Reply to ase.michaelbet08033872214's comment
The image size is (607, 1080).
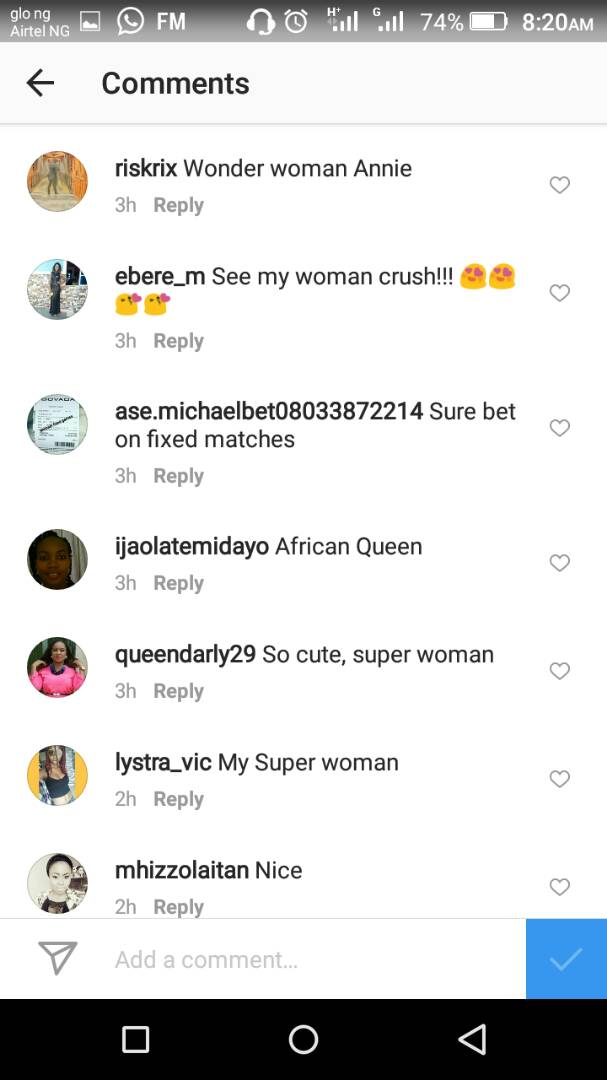[x=178, y=476]
